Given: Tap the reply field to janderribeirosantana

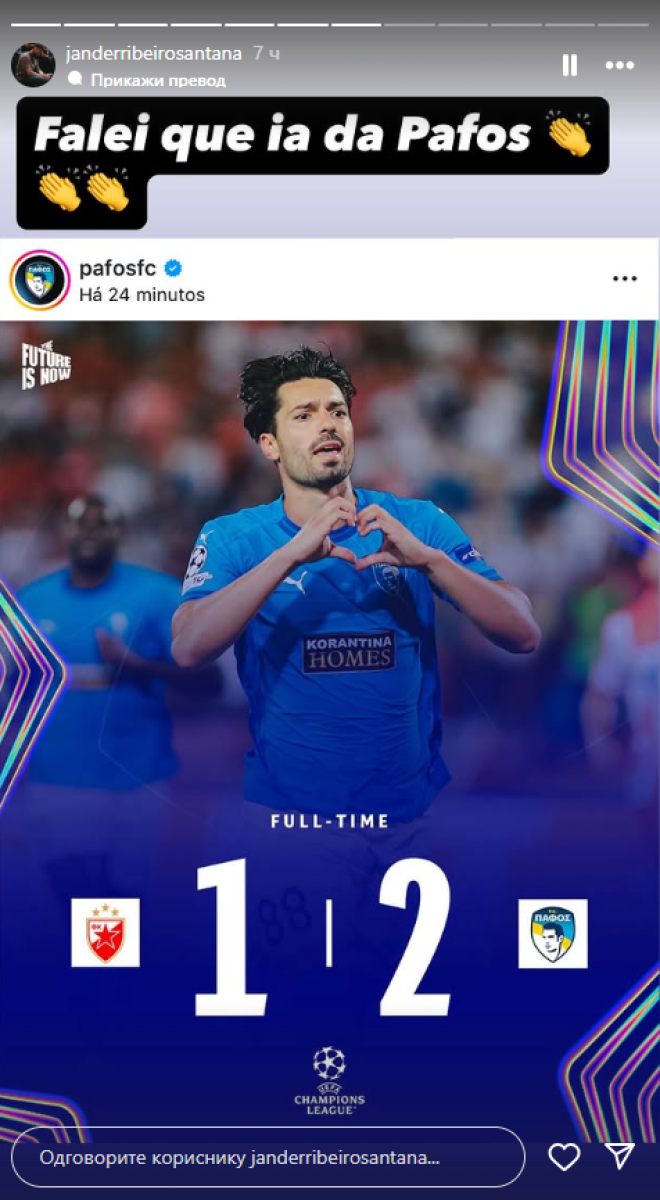Looking at the screenshot, I should tap(267, 1157).
